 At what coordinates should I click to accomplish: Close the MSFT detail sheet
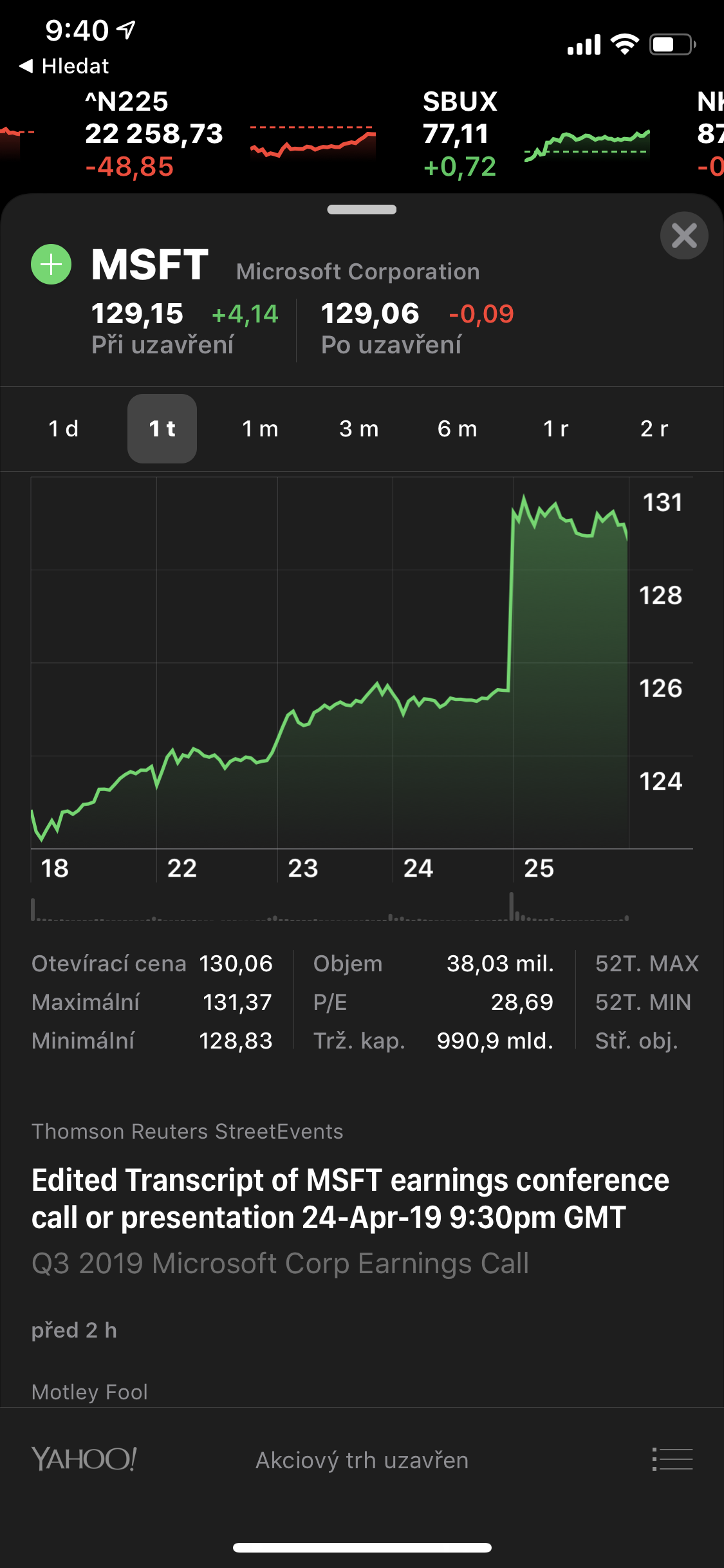[x=683, y=236]
